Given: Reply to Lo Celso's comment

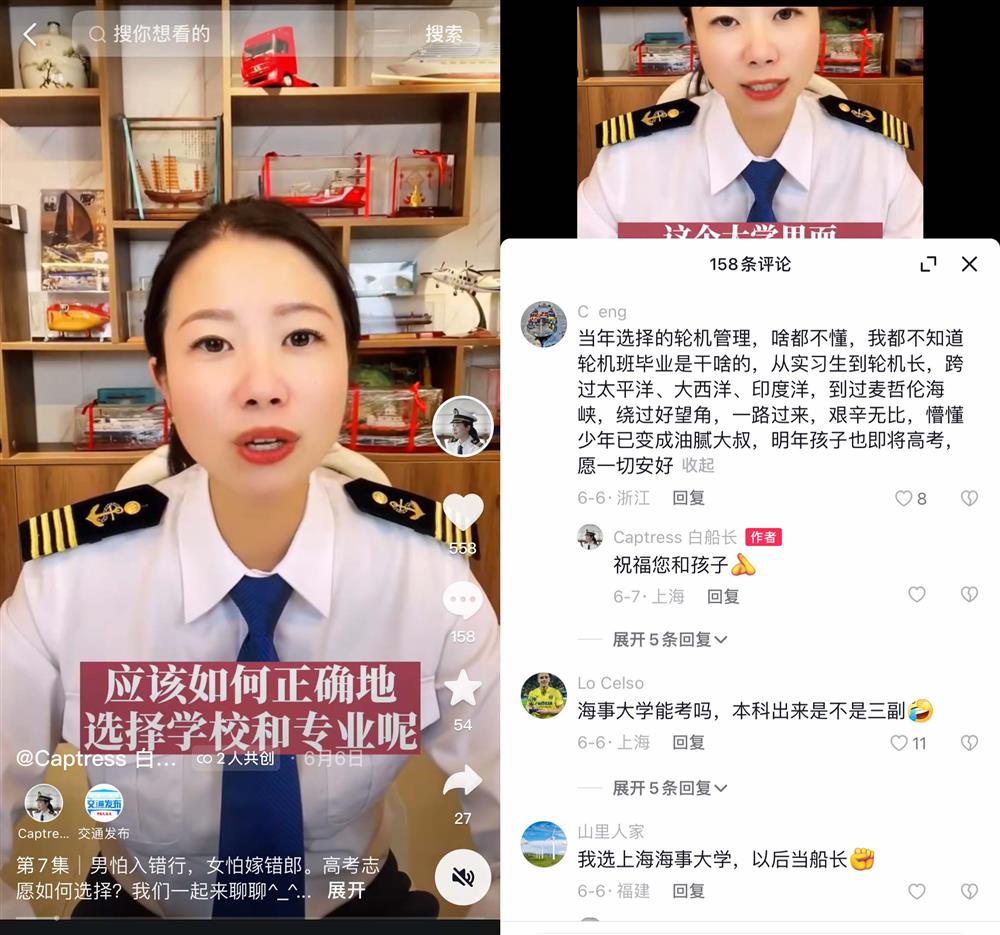Looking at the screenshot, I should click(688, 742).
